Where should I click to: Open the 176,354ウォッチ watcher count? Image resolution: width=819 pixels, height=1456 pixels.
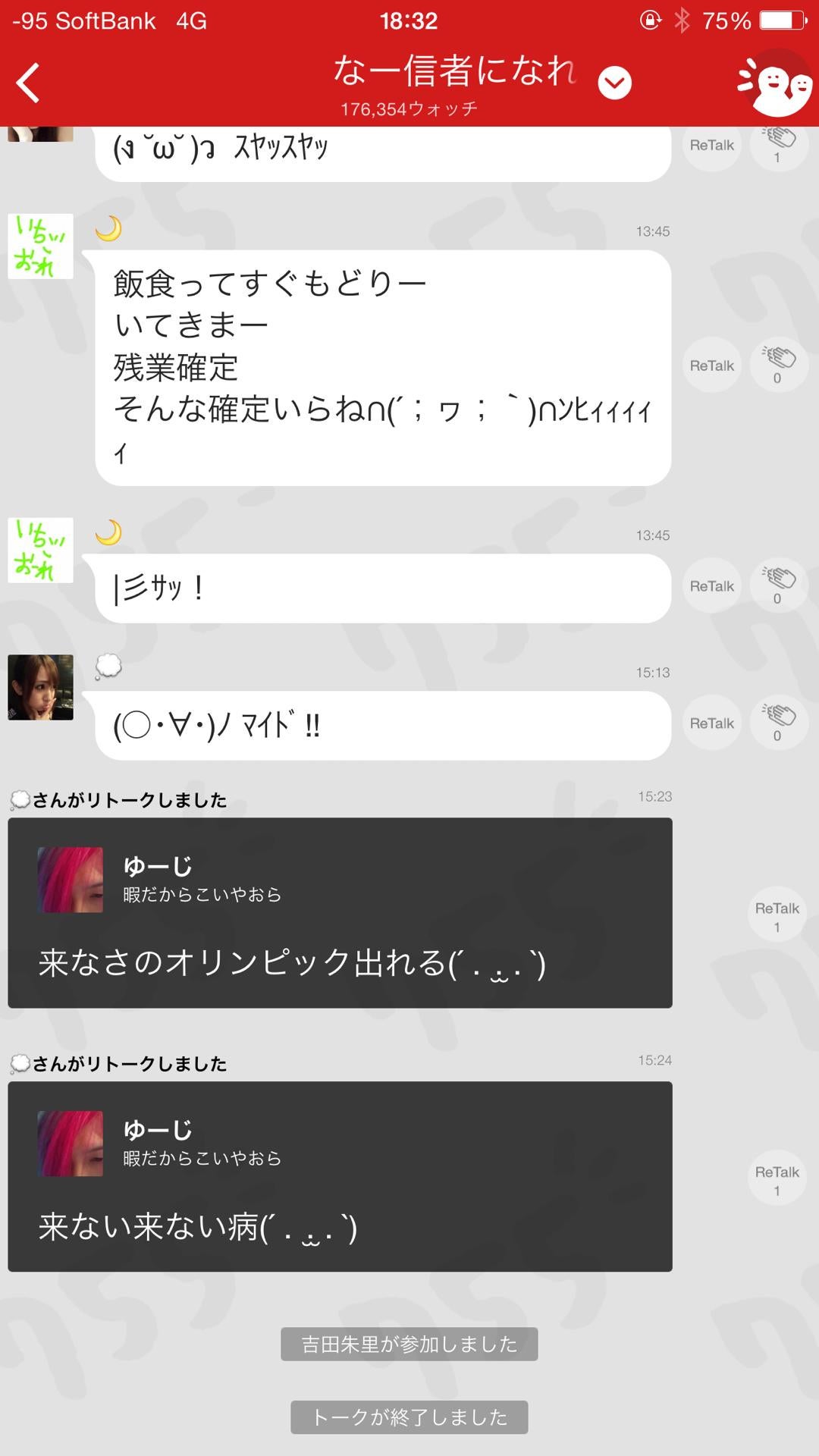pos(409,108)
